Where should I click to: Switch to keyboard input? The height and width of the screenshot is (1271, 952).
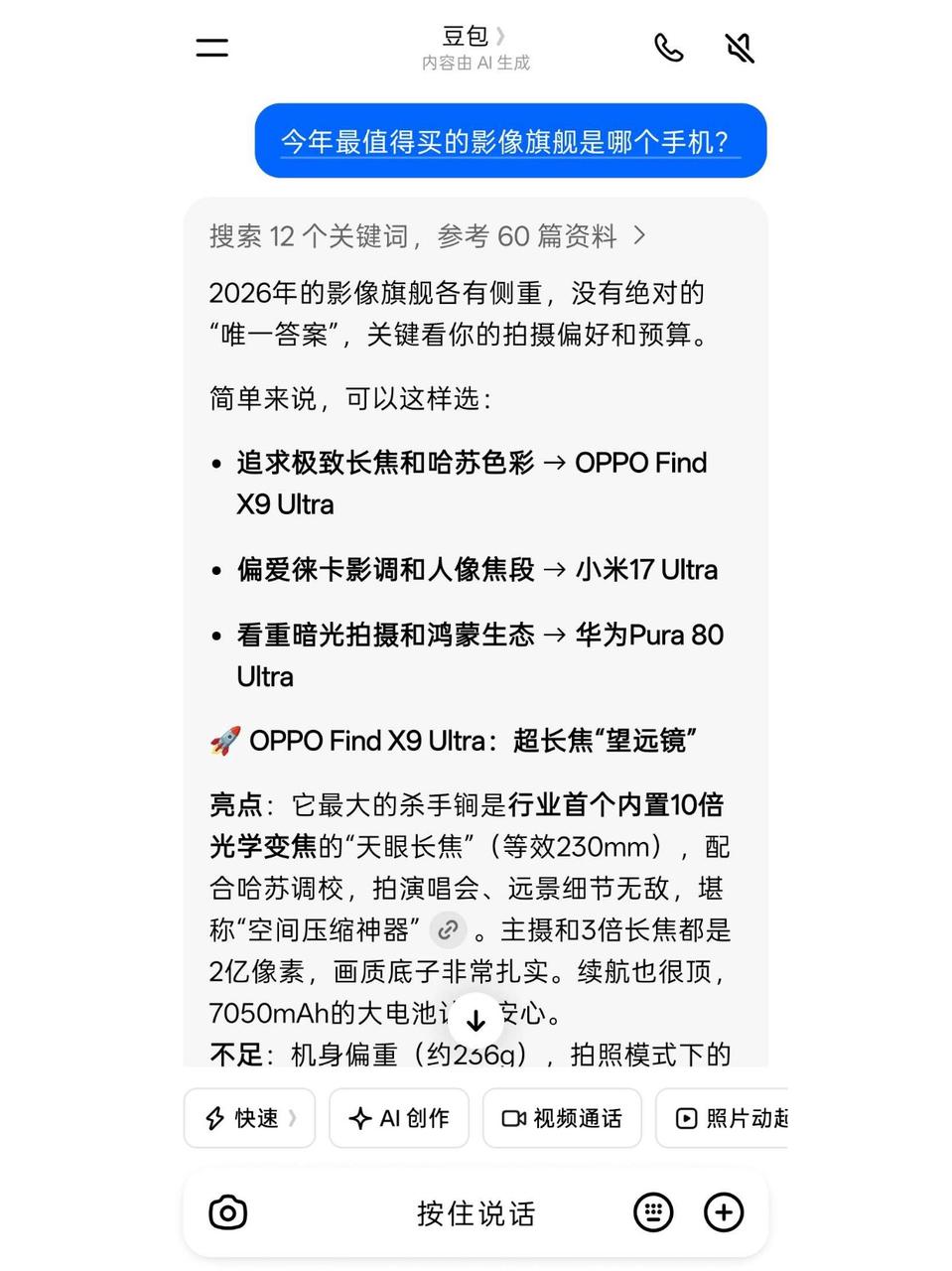653,1212
